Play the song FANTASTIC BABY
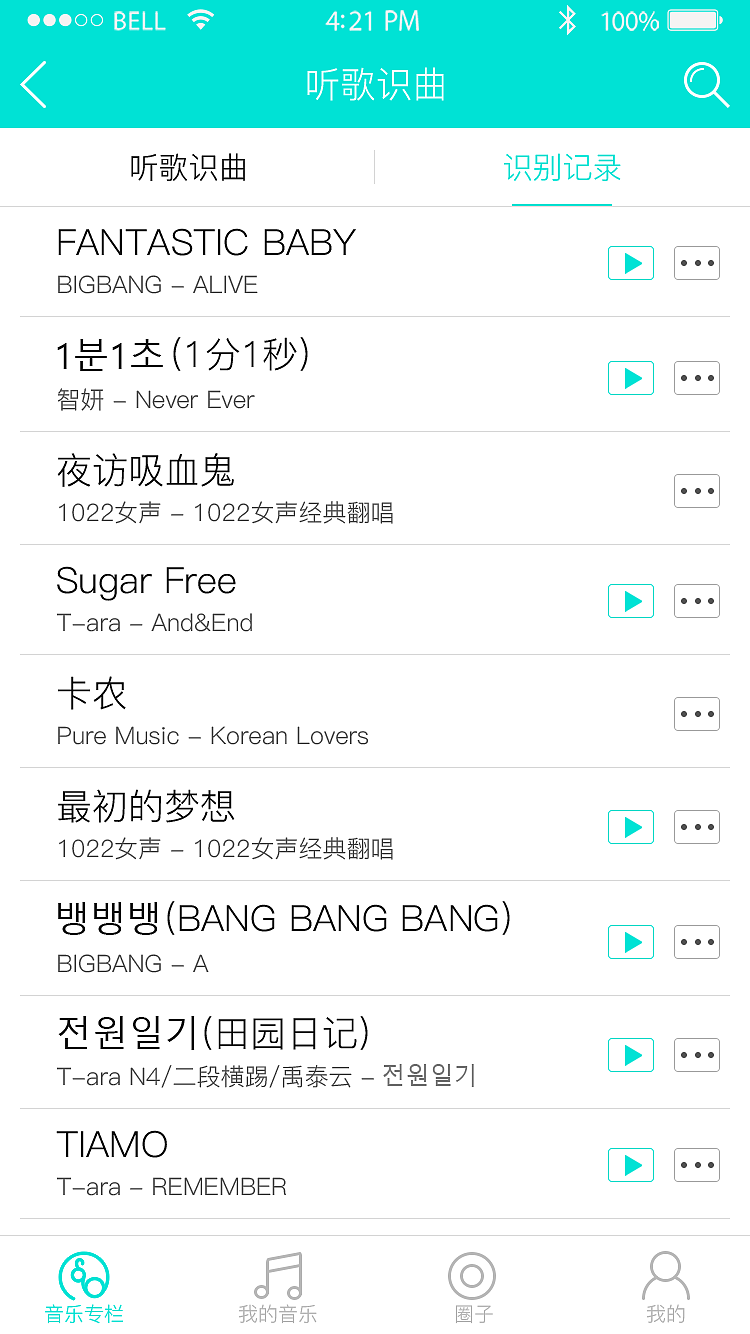This screenshot has height=1334, width=750. (630, 262)
